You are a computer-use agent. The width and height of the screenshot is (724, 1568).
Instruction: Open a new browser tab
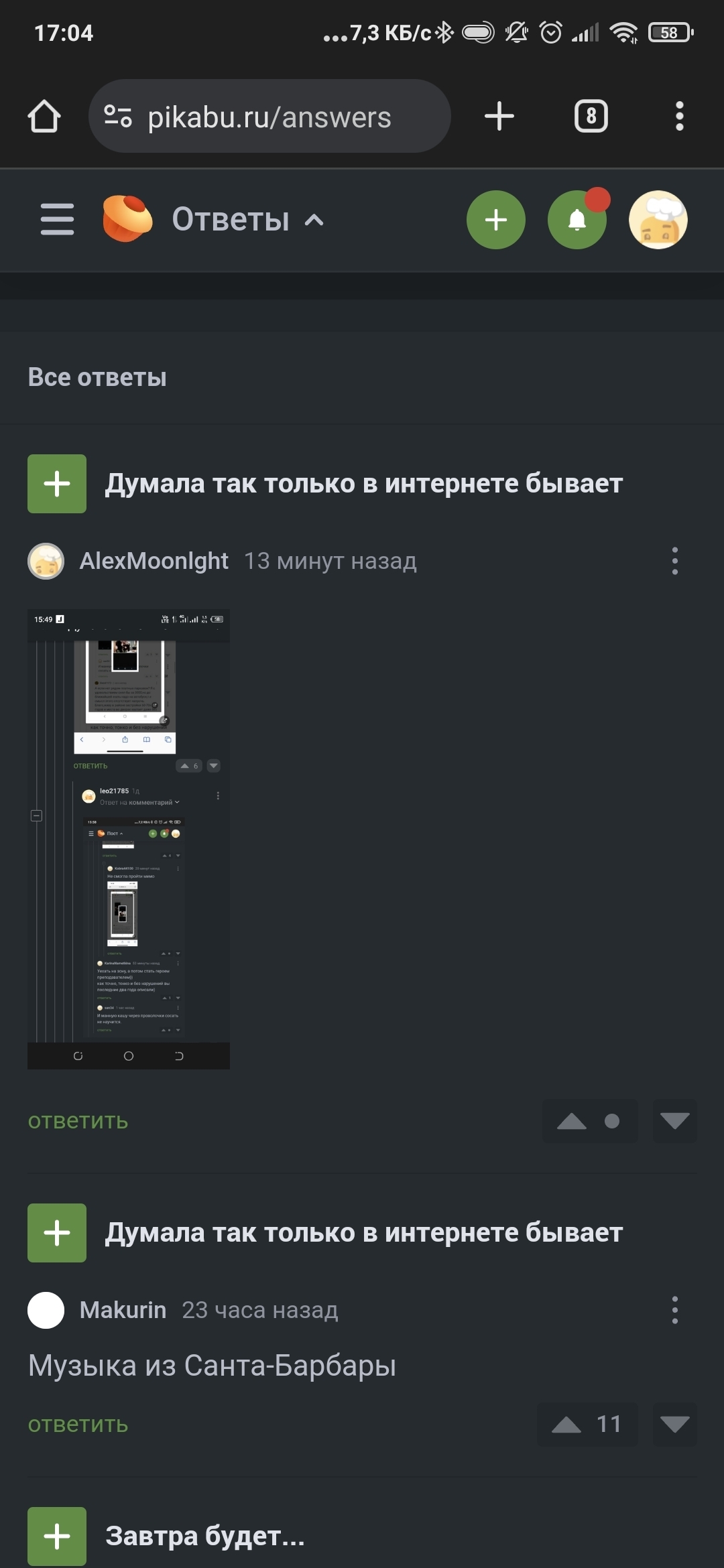tap(499, 117)
